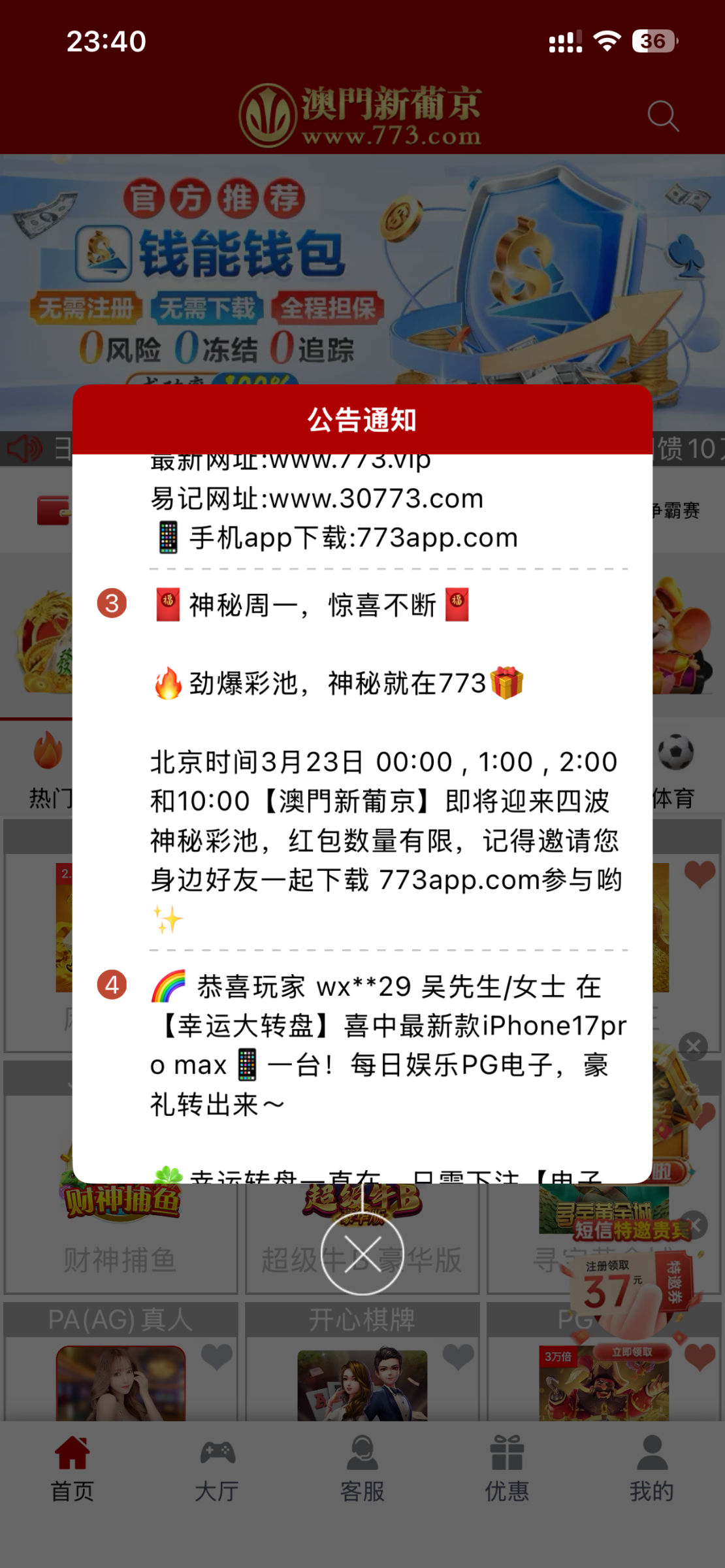
Task: Open the 客服 customer service tab
Action: 362,1467
